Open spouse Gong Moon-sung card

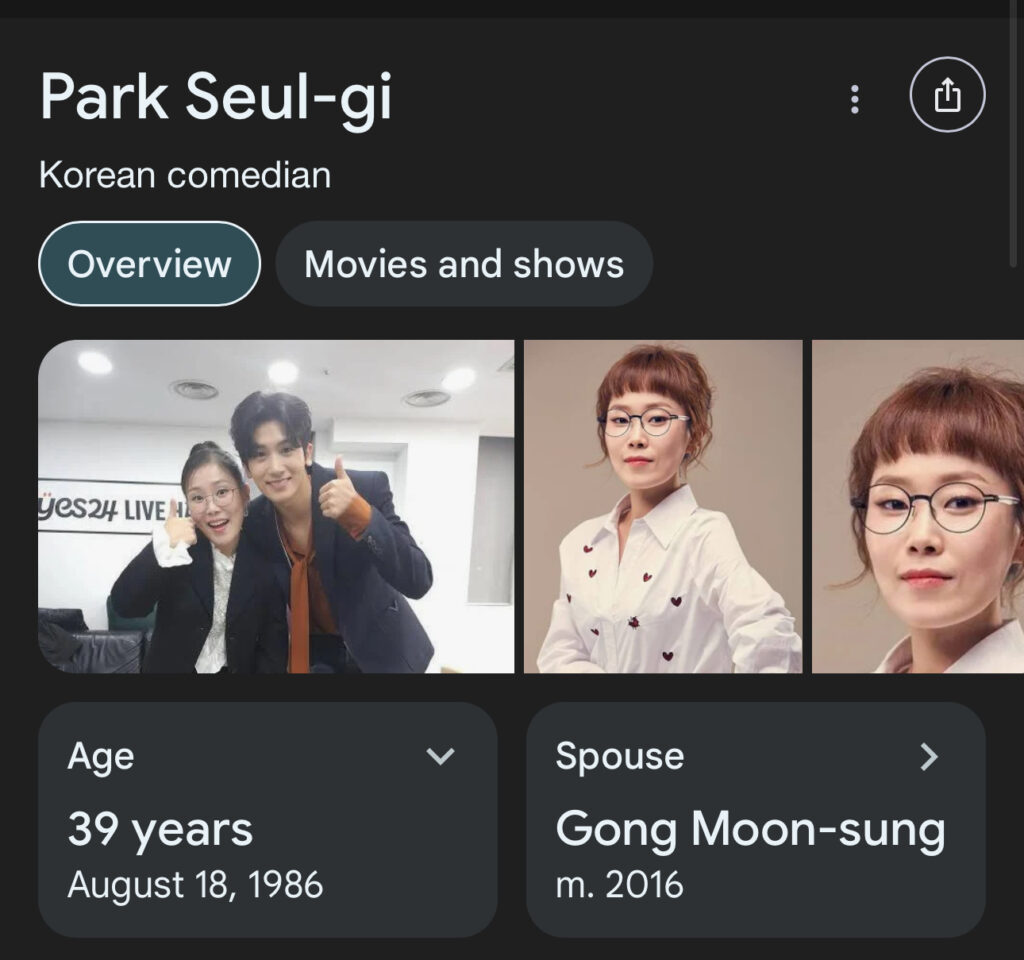click(755, 818)
